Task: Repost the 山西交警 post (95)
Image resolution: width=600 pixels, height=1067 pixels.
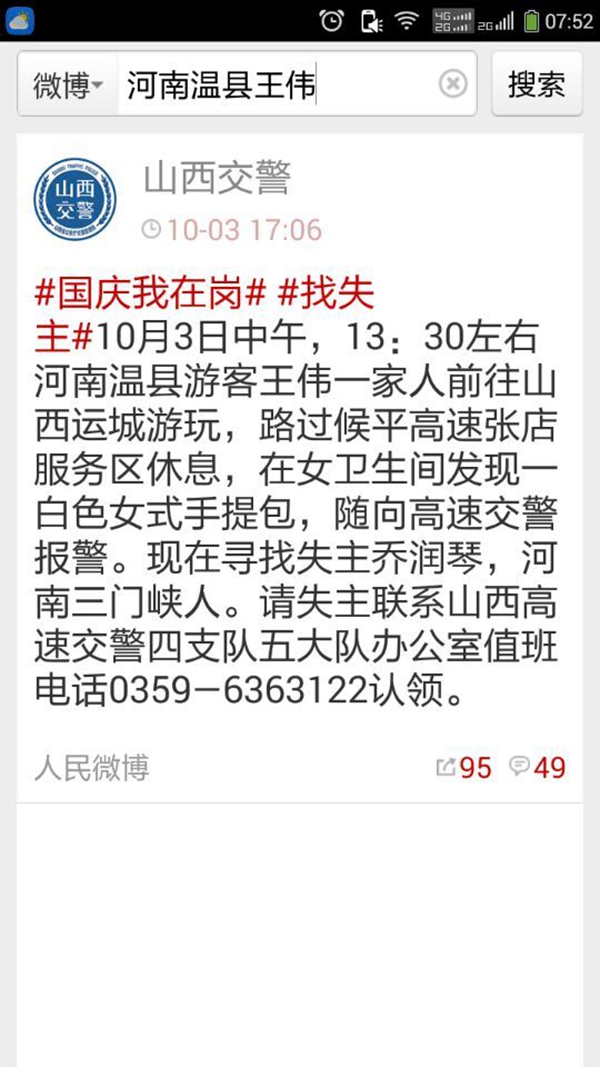Action: point(463,767)
